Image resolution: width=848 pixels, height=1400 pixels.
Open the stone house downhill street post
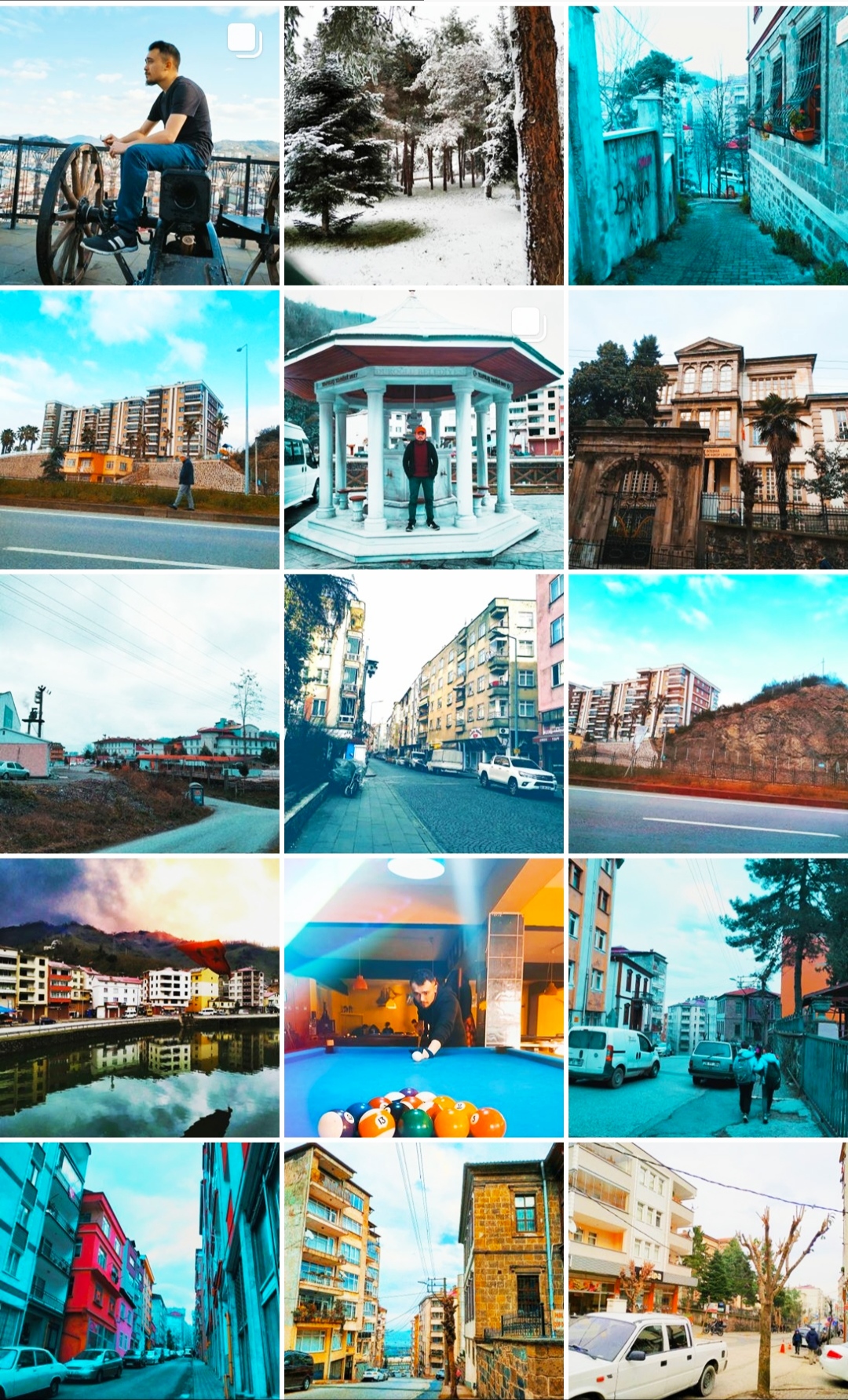tap(424, 1271)
